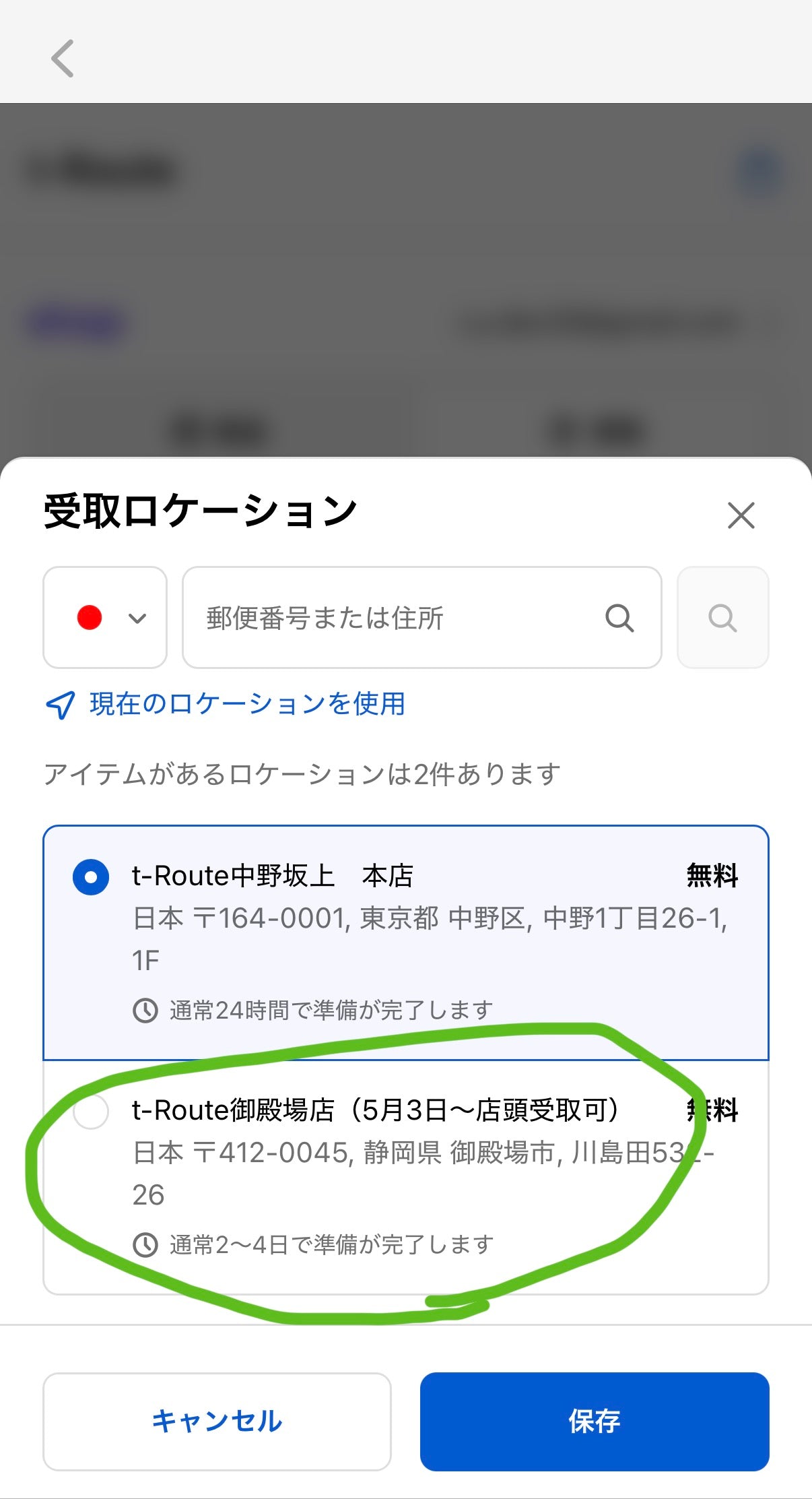Viewport: 812px width, 1499px height.
Task: Tap the 無料 label on the 中野坂上 option
Action: pos(712,876)
